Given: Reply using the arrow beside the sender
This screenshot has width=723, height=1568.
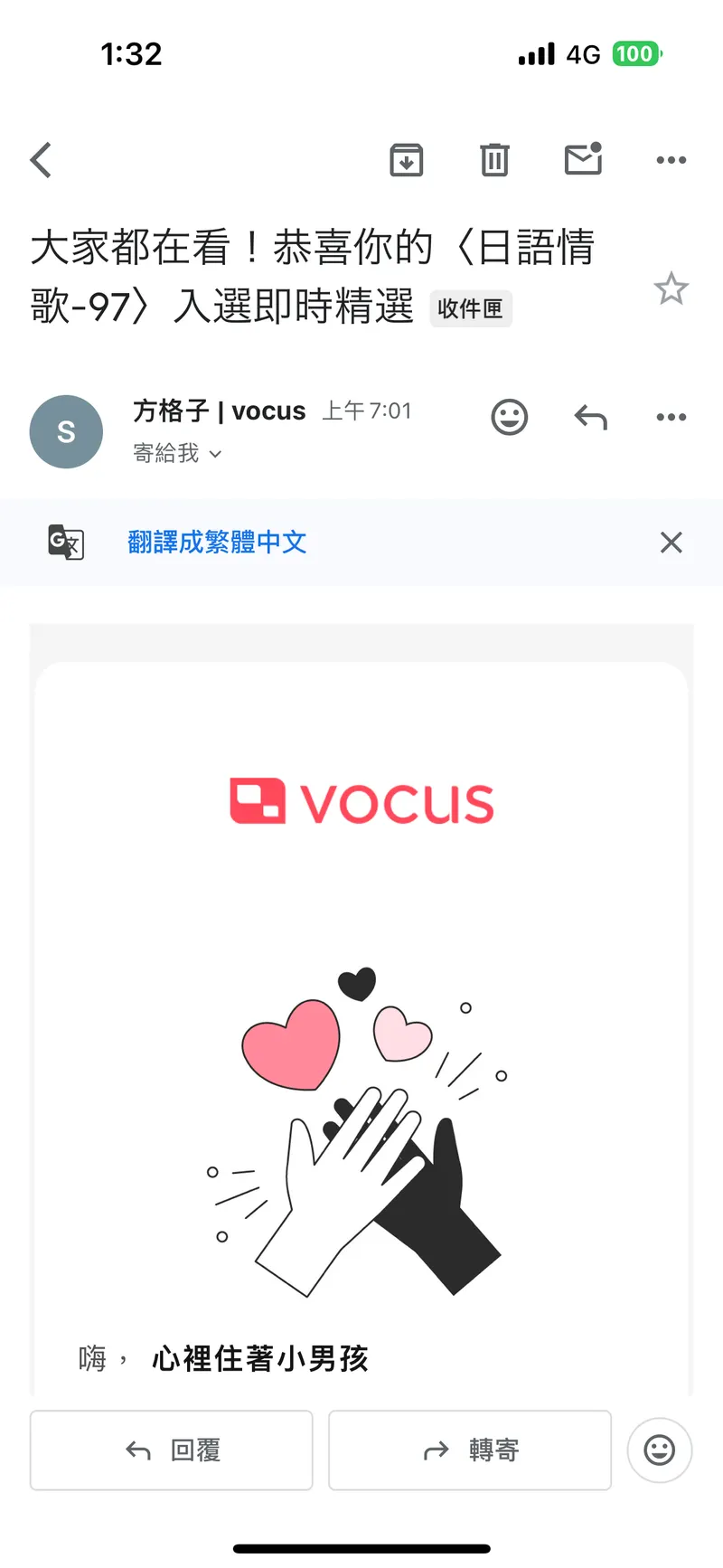Looking at the screenshot, I should point(591,417).
